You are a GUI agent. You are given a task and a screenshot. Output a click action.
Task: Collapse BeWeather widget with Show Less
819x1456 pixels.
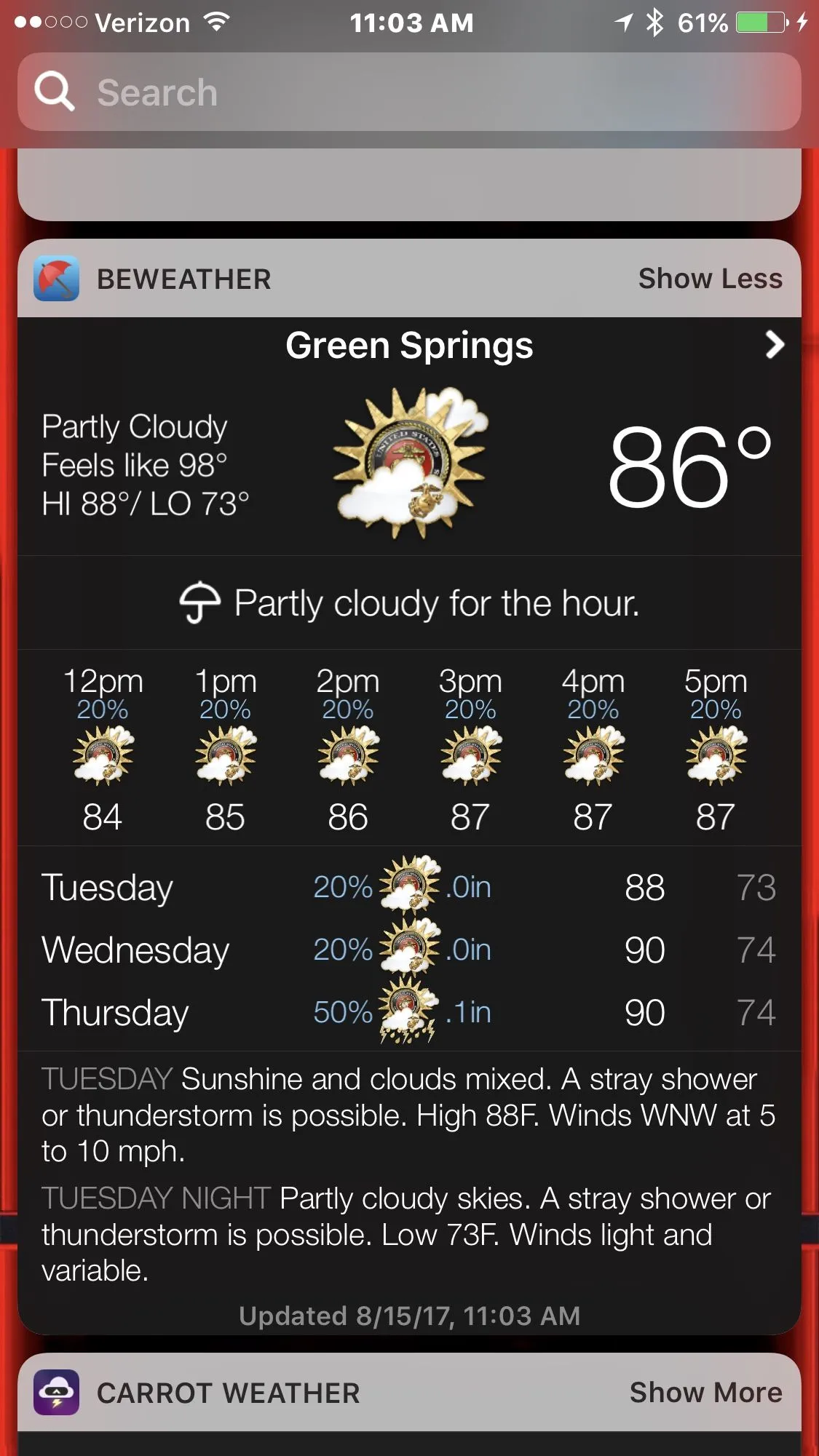(710, 279)
